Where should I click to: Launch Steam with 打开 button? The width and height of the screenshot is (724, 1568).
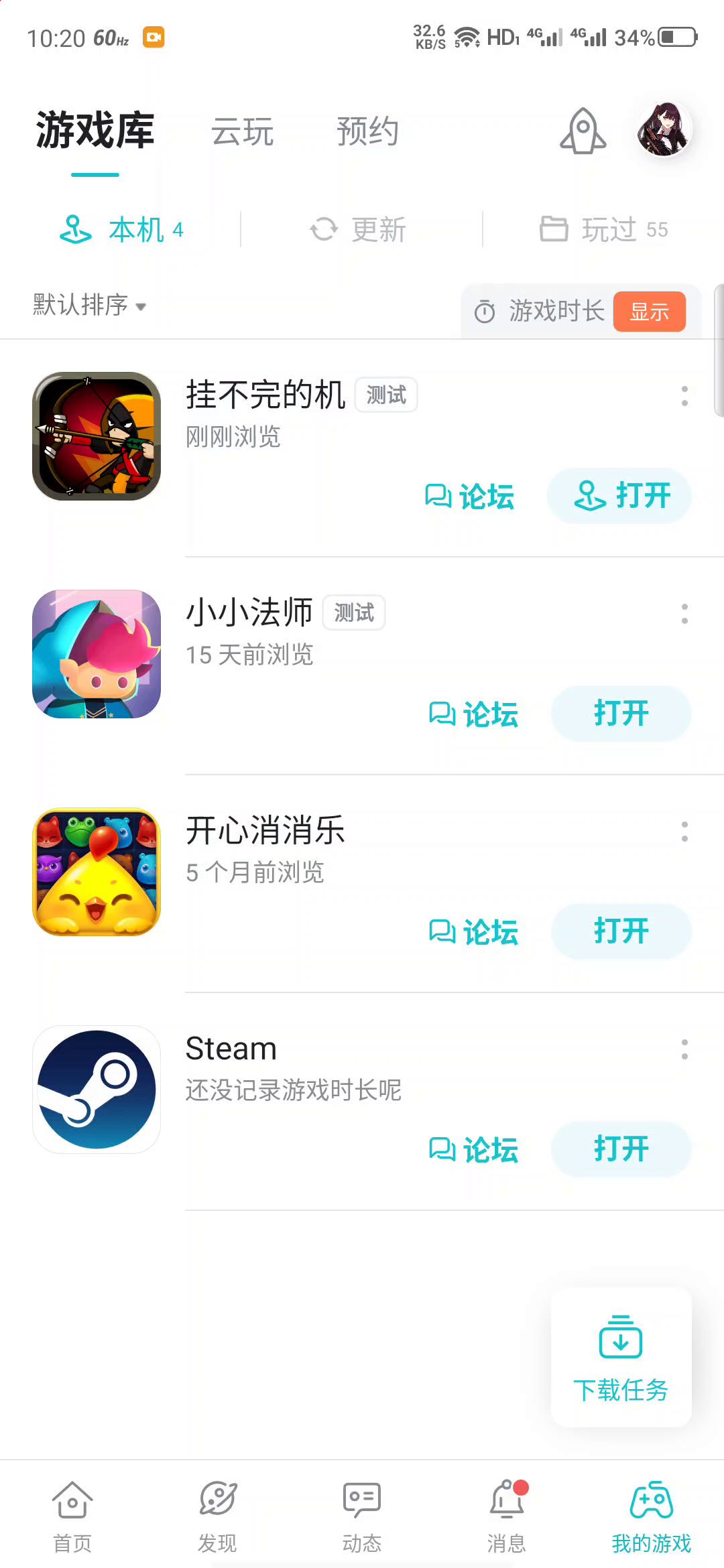point(621,1149)
